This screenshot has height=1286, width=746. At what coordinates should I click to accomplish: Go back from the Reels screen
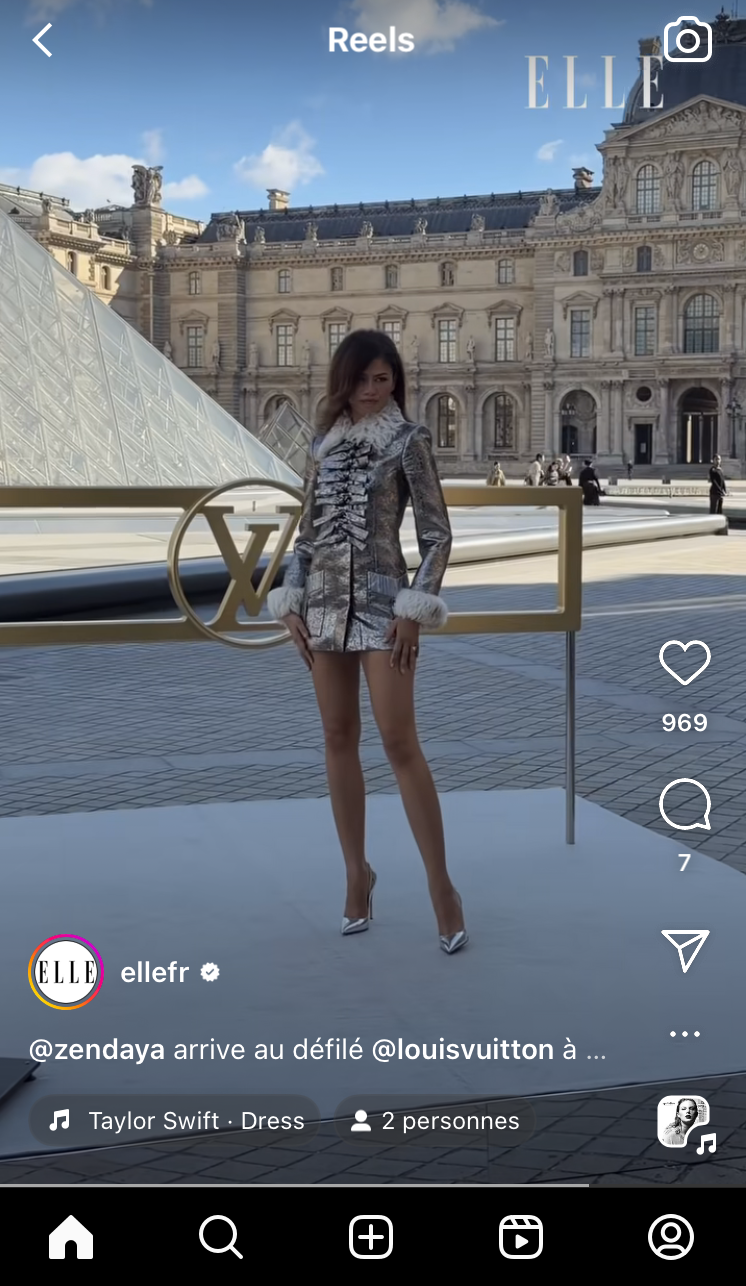42,41
